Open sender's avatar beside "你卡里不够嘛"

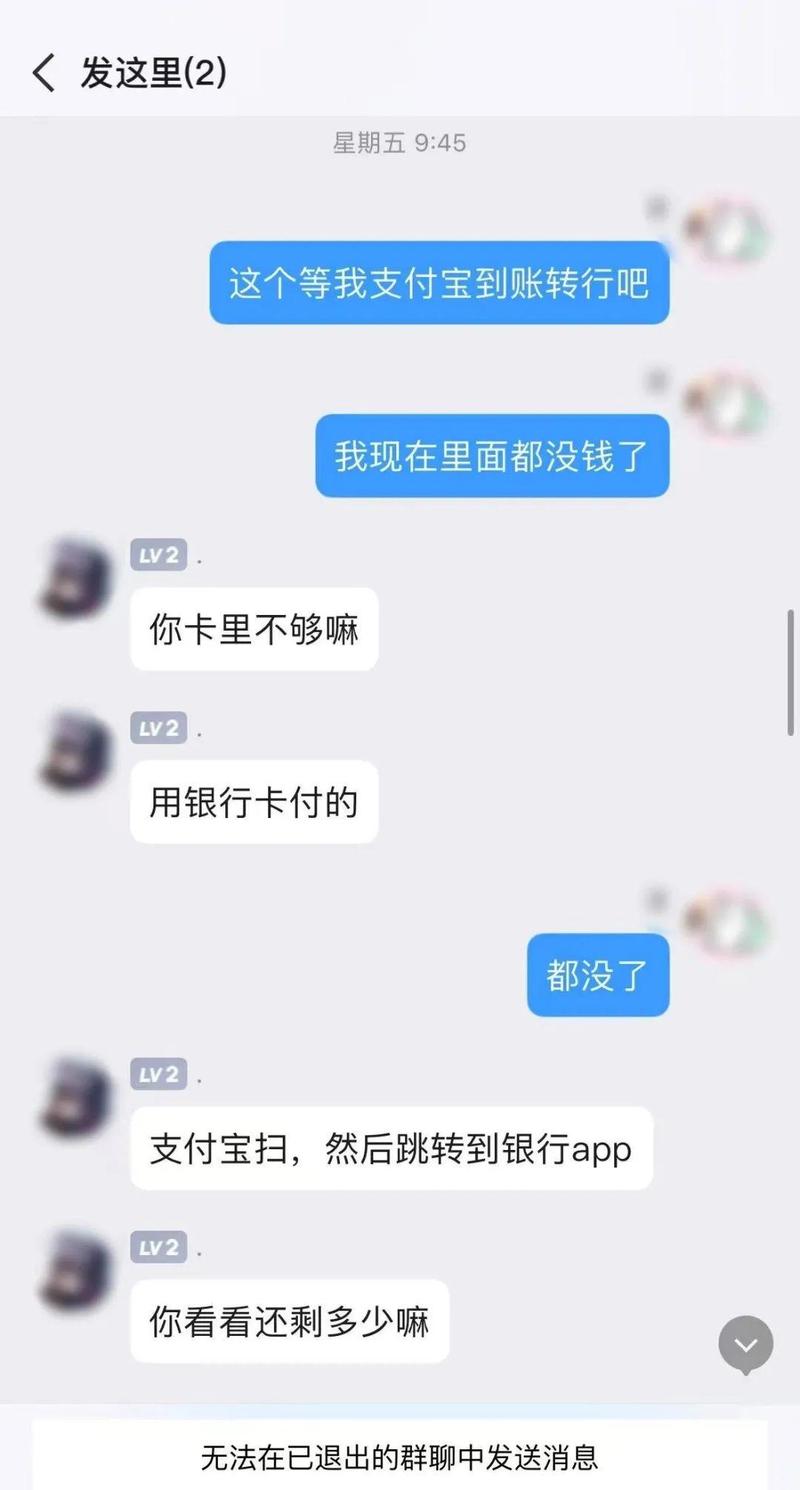pos(77,580)
